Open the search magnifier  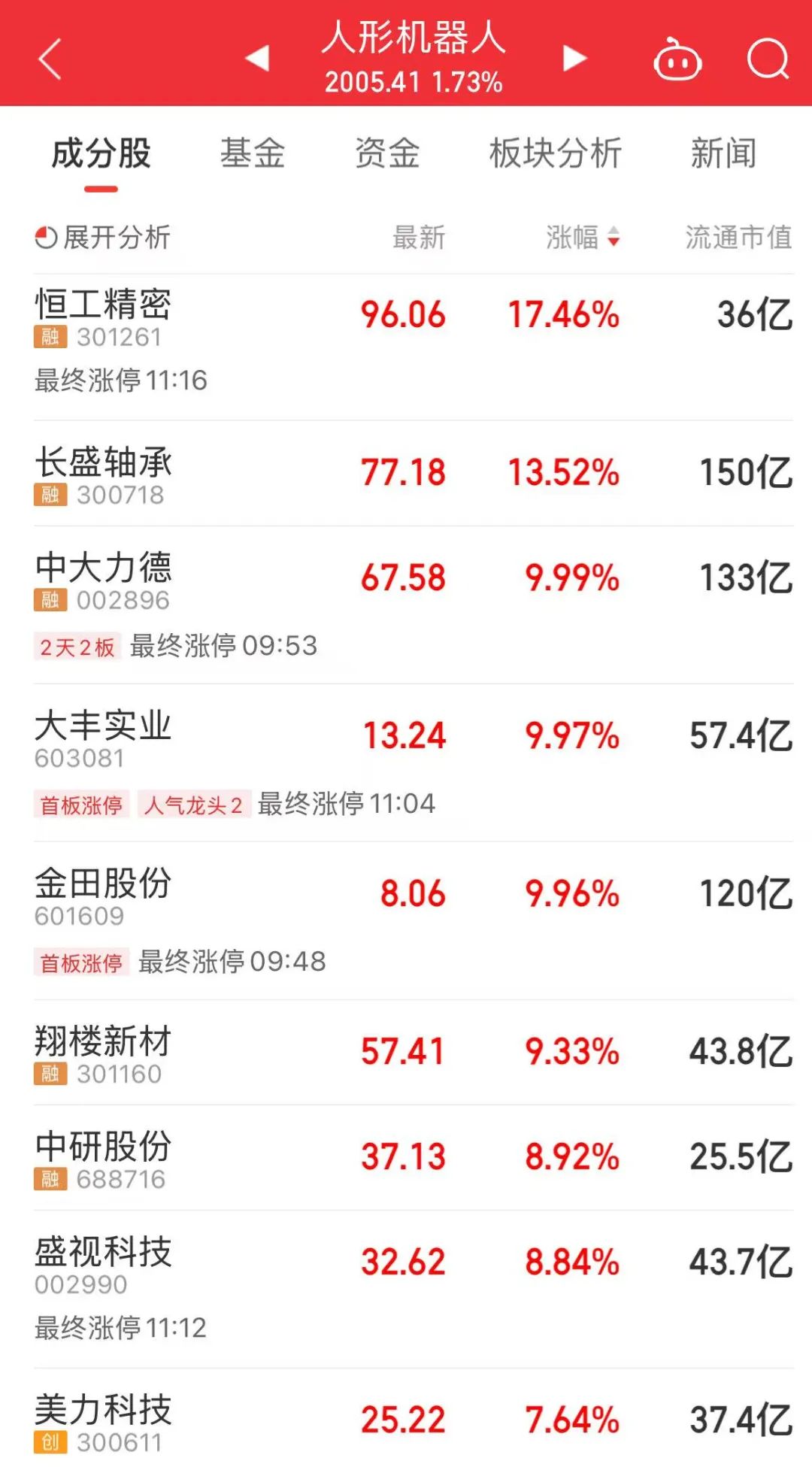tap(768, 58)
